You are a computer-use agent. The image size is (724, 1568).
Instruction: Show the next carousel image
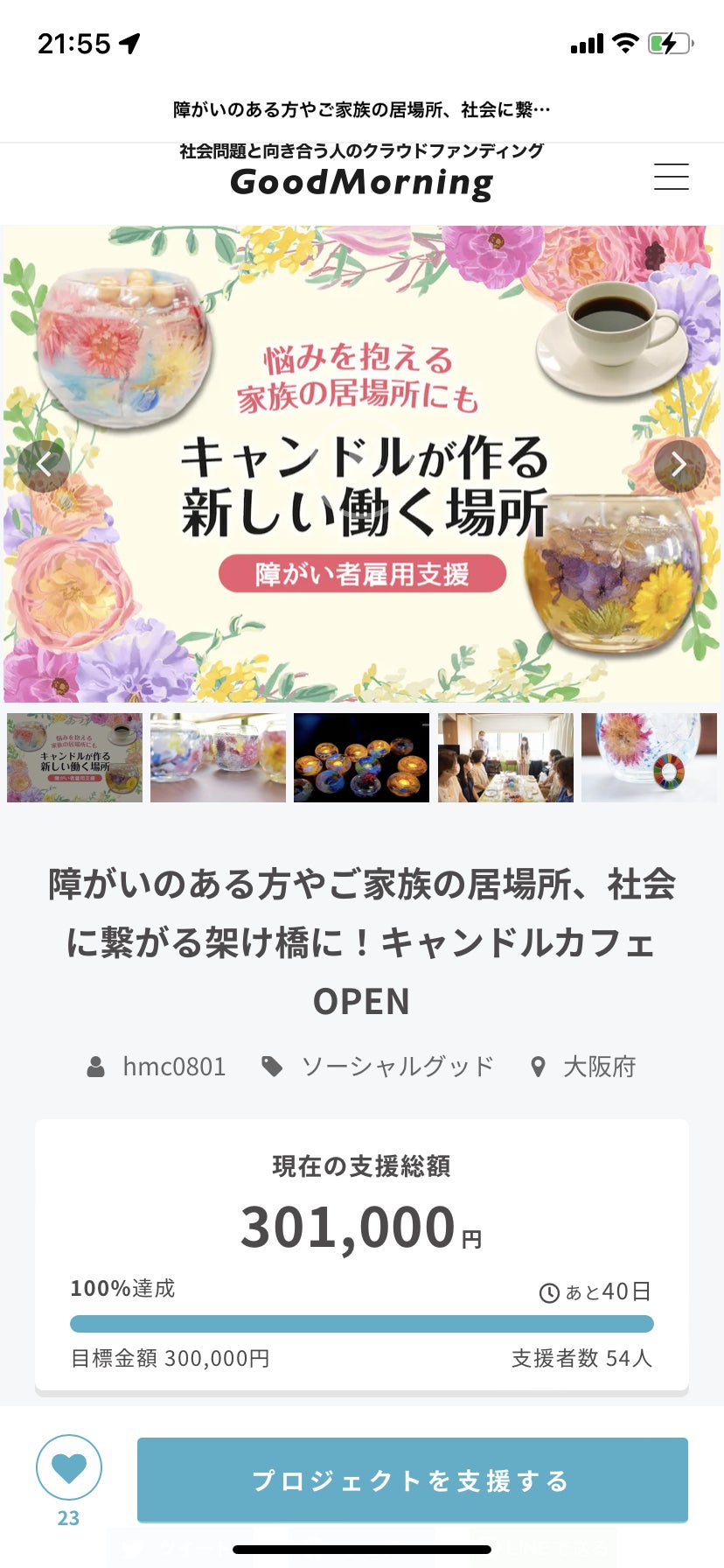coord(679,465)
